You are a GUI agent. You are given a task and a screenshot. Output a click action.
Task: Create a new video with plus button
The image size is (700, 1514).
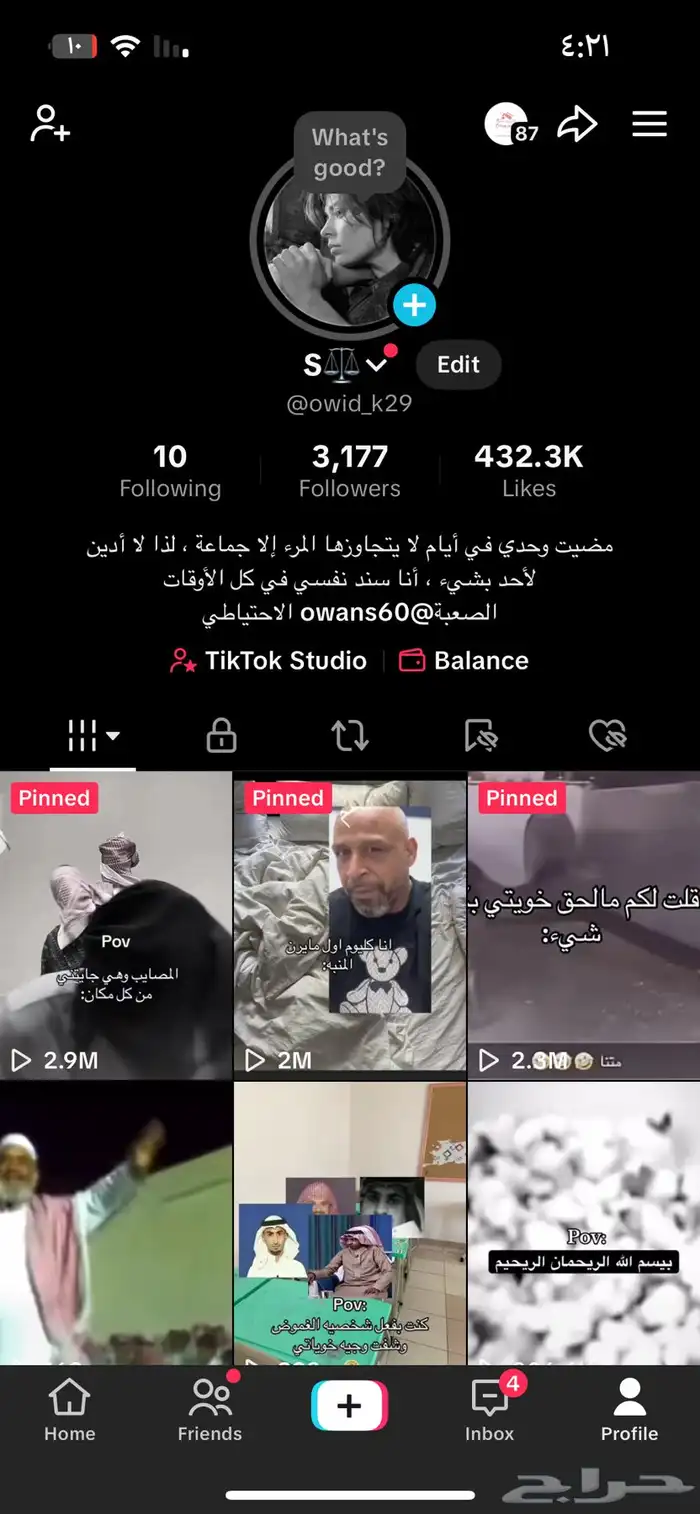(x=349, y=1406)
